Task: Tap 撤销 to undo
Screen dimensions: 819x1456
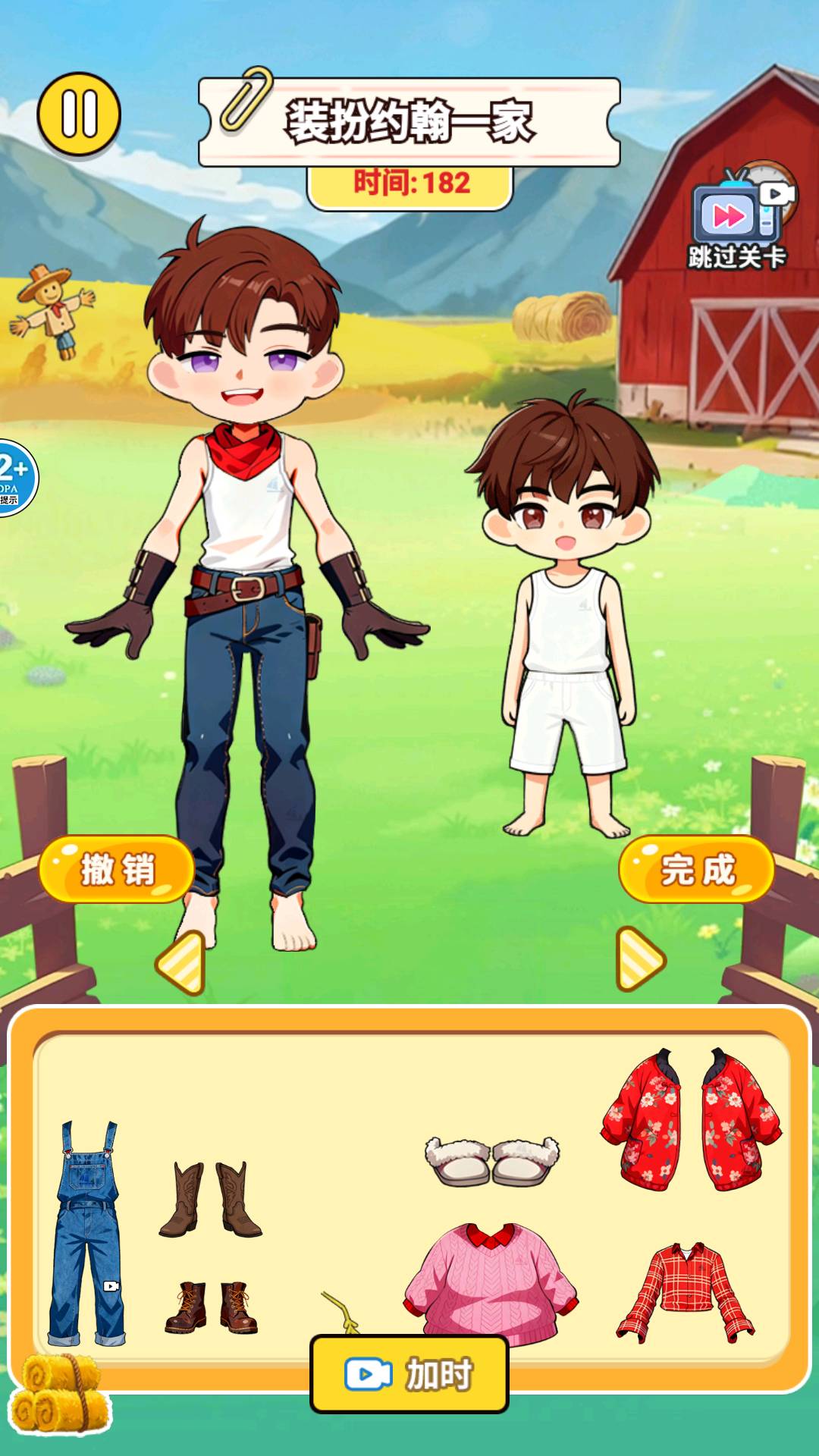Action: [117, 869]
